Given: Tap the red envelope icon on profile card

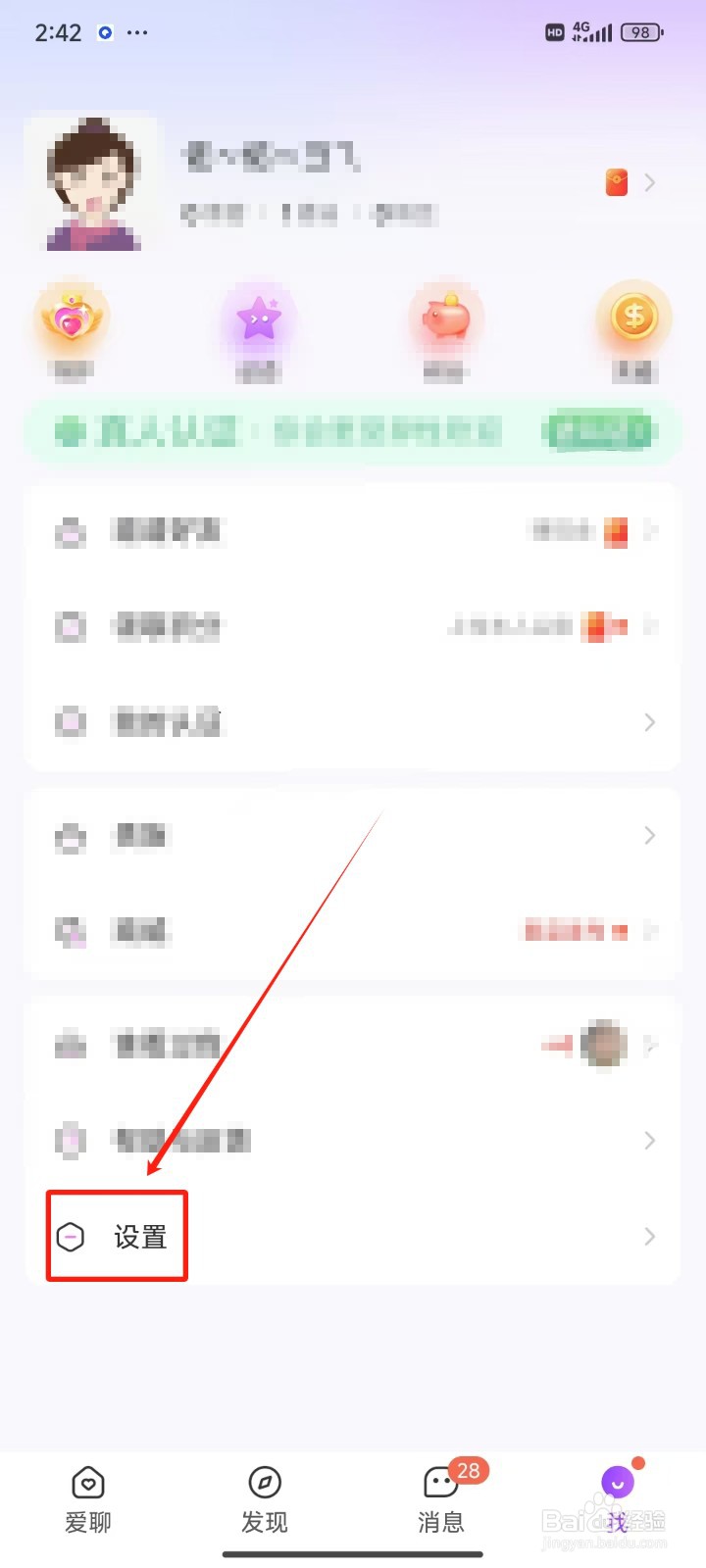Looking at the screenshot, I should [x=616, y=182].
